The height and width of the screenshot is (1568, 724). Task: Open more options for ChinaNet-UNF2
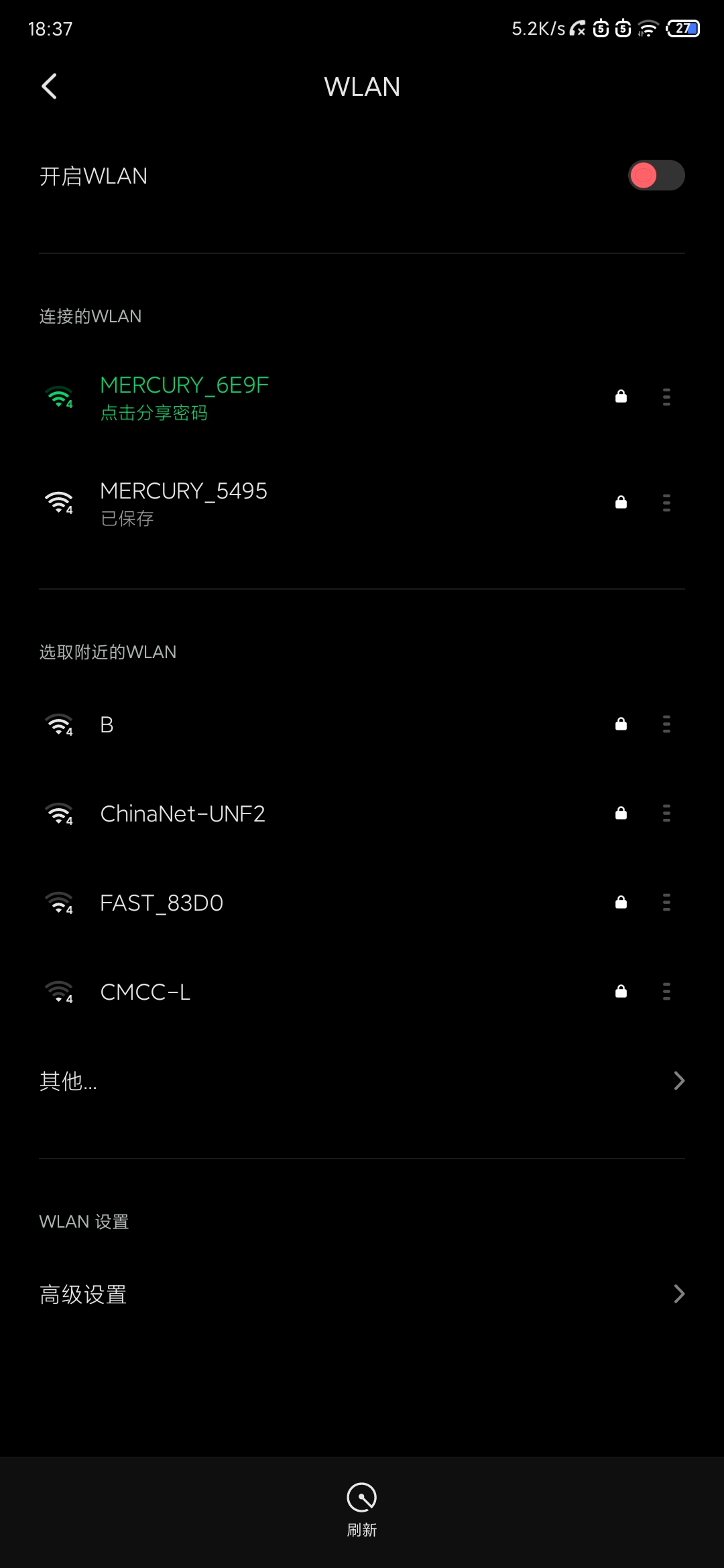[666, 813]
